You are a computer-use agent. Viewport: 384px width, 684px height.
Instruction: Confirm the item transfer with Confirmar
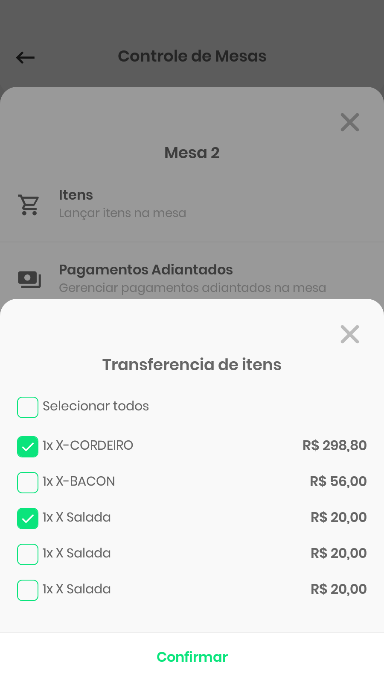(x=192, y=657)
